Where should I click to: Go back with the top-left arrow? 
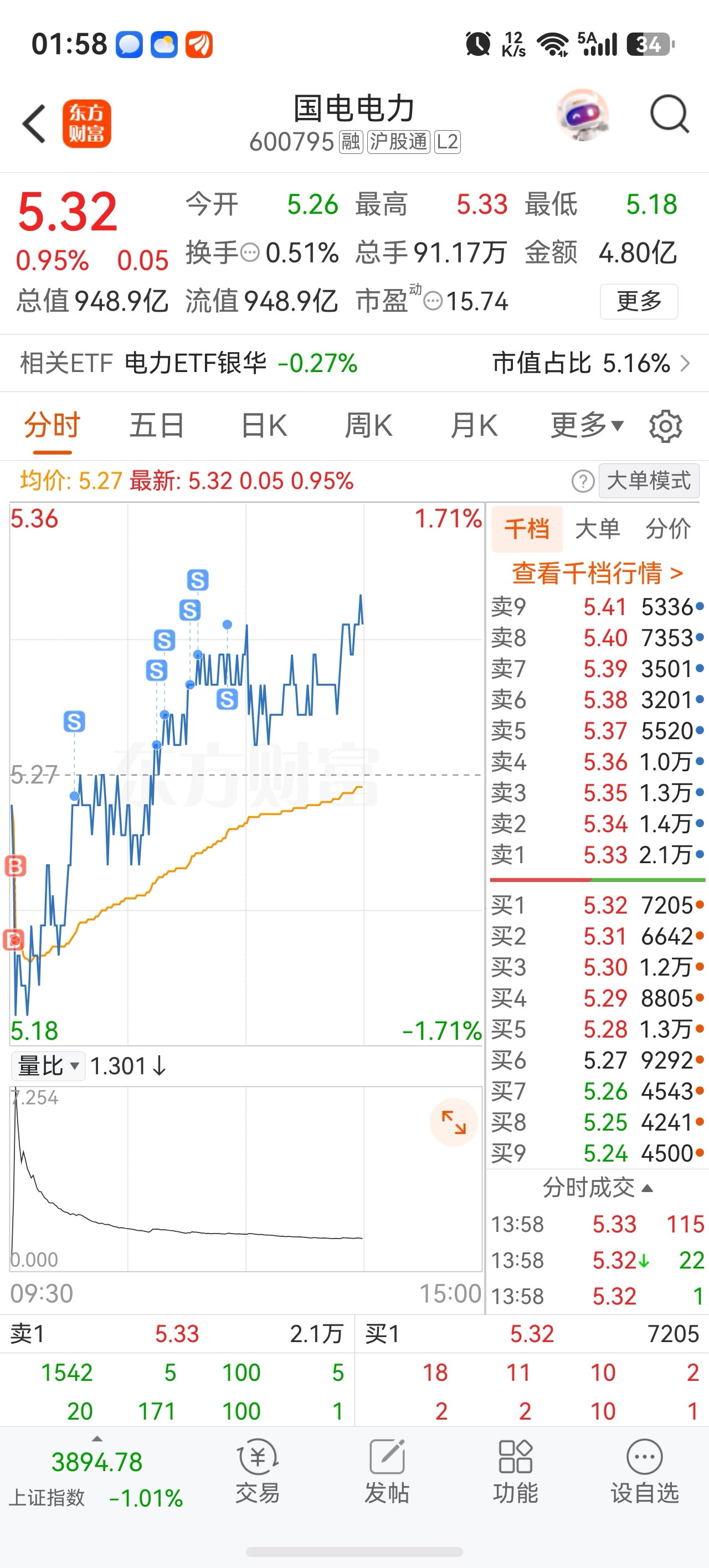[33, 123]
